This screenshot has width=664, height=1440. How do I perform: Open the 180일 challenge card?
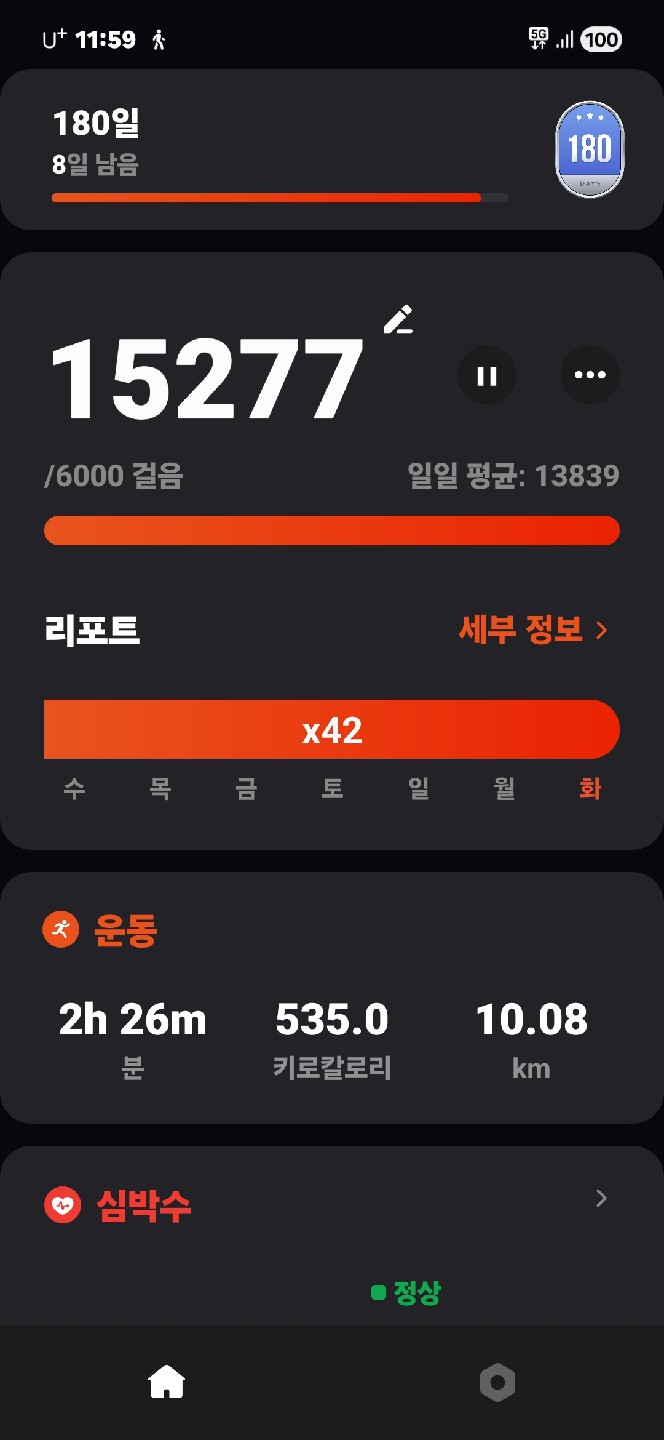tap(330, 150)
